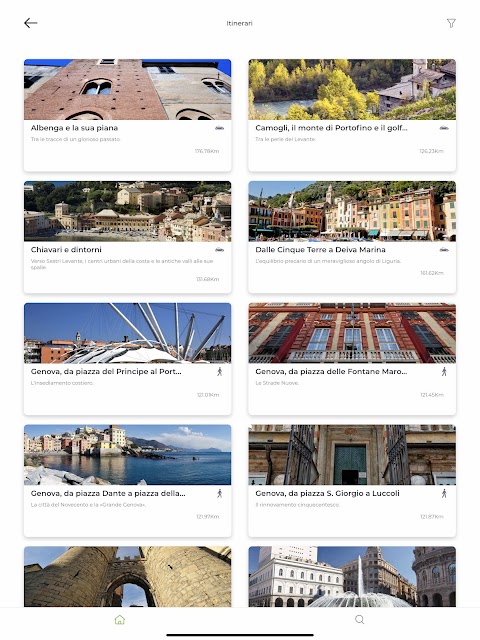The height and width of the screenshot is (640, 480).
Task: Open Genova, da piazza S. Giorgio a Luccoli
Action: [352, 481]
